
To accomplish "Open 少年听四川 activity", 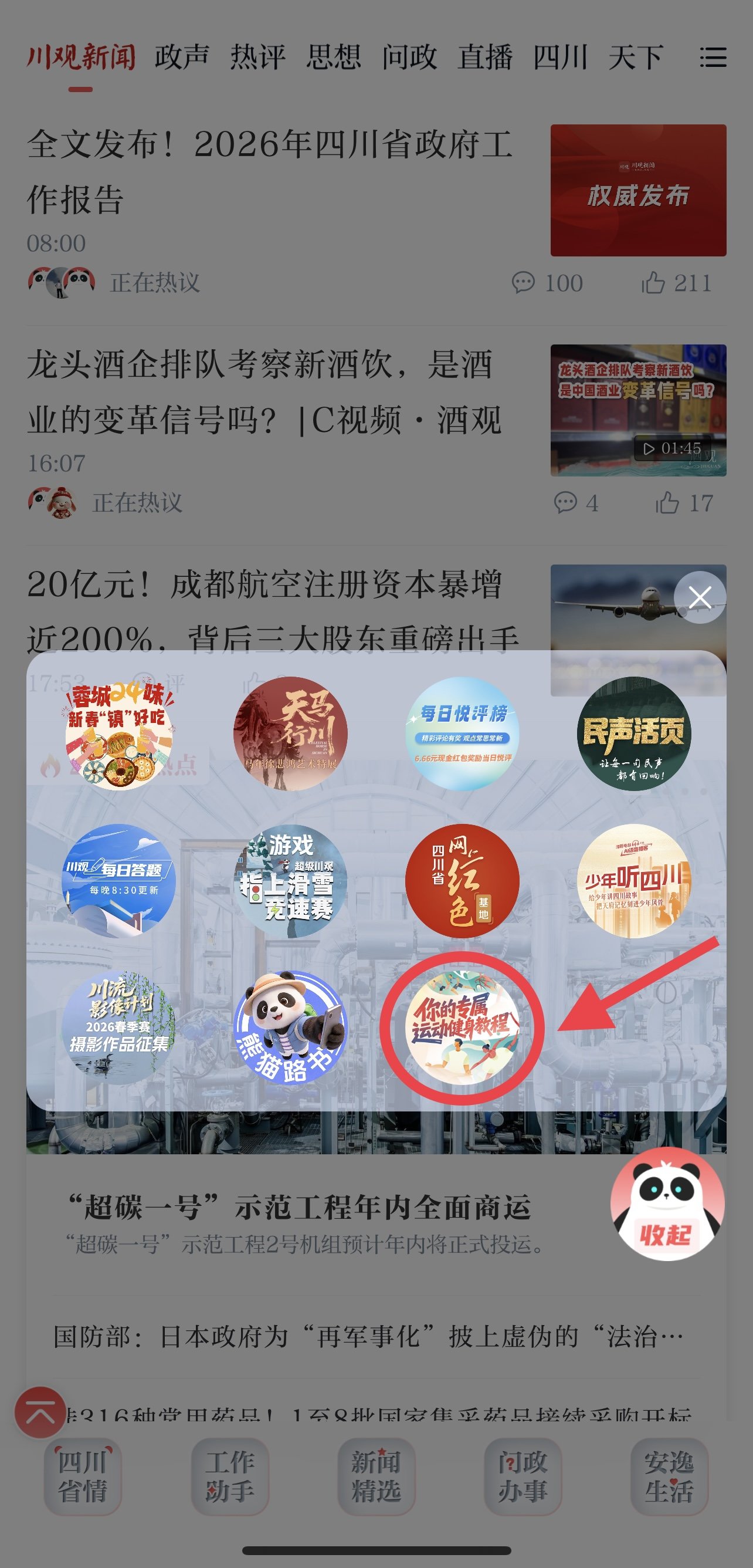I will 634,880.
